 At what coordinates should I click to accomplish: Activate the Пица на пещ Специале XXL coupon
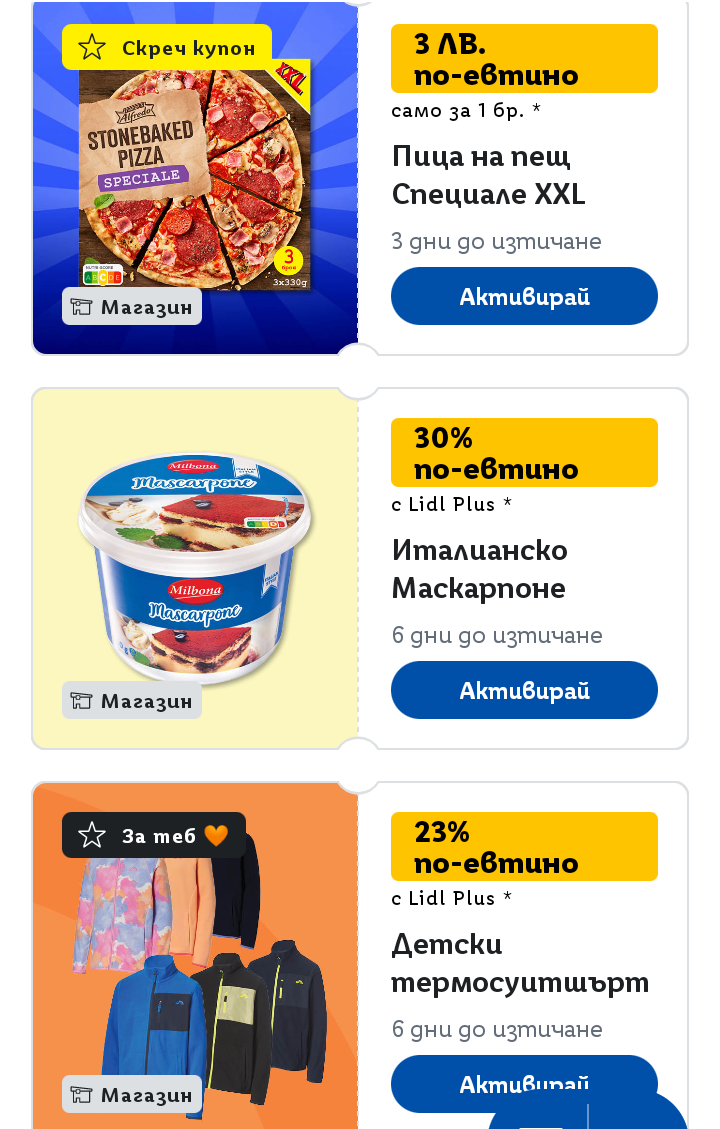point(524,296)
